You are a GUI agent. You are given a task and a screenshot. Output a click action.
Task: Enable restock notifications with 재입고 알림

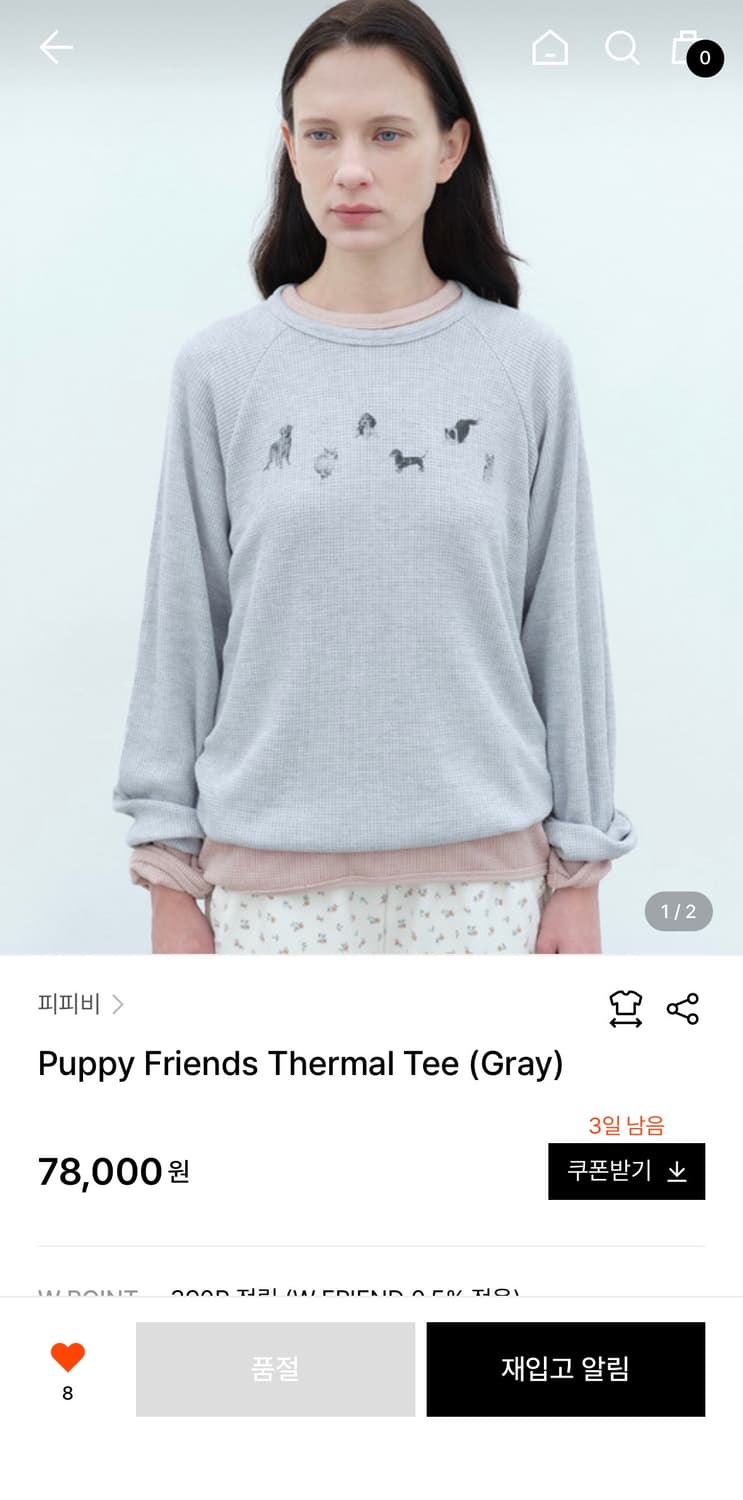click(x=566, y=1369)
